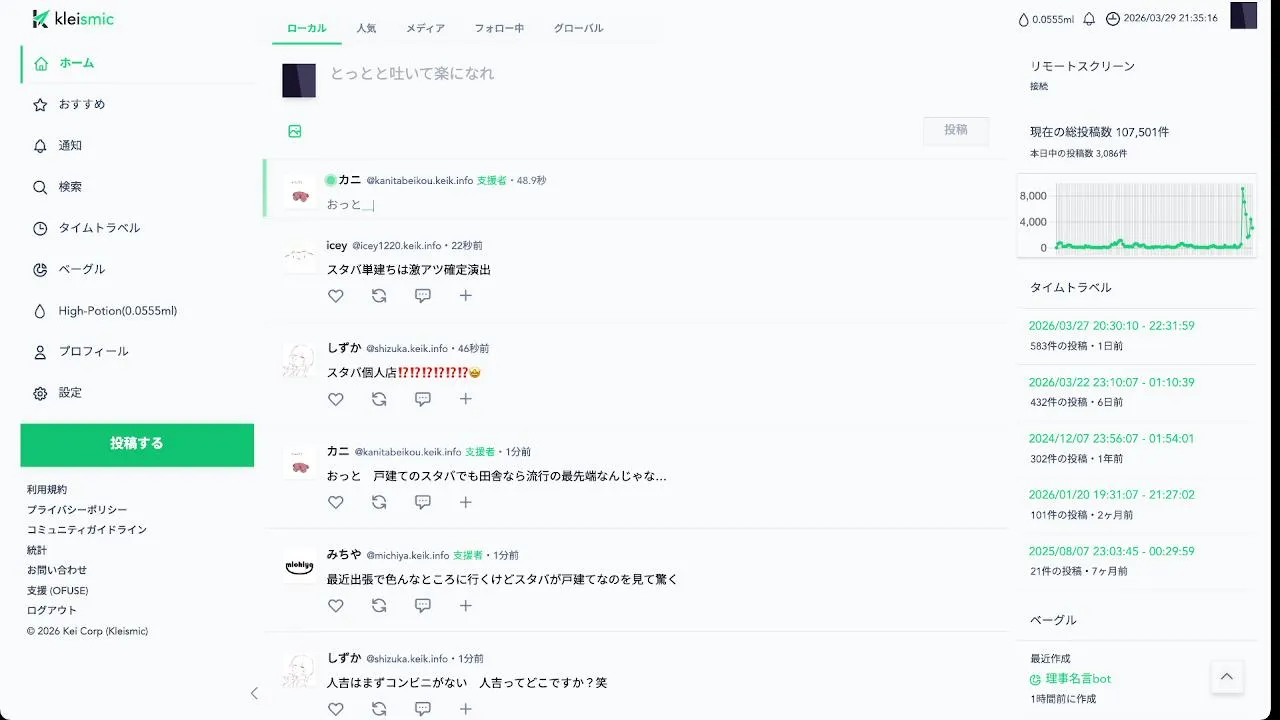Like icey's post about スタバ単建ち
The image size is (1280, 720).
(x=336, y=296)
